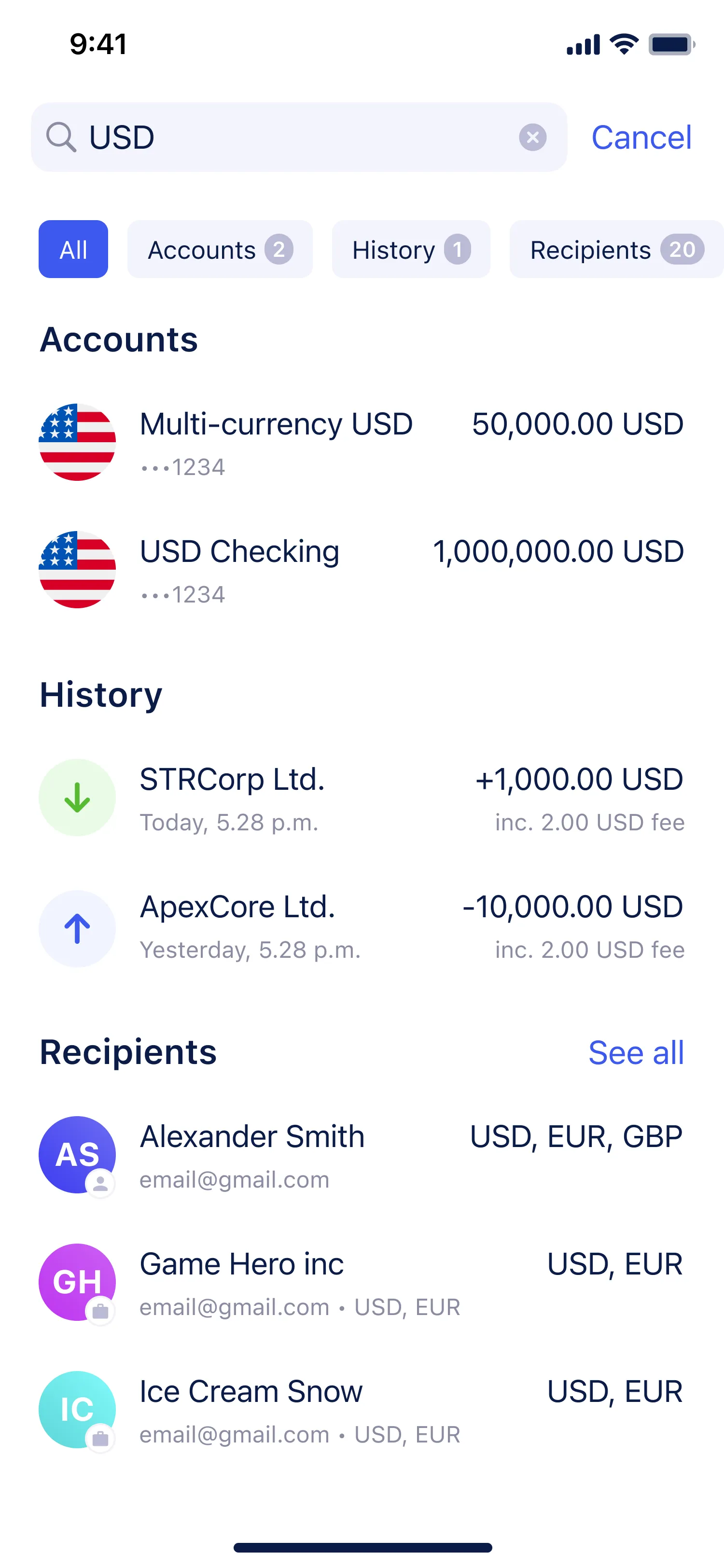
Task: Open recipient Game Hero inc
Action: pyautogui.click(x=362, y=1283)
